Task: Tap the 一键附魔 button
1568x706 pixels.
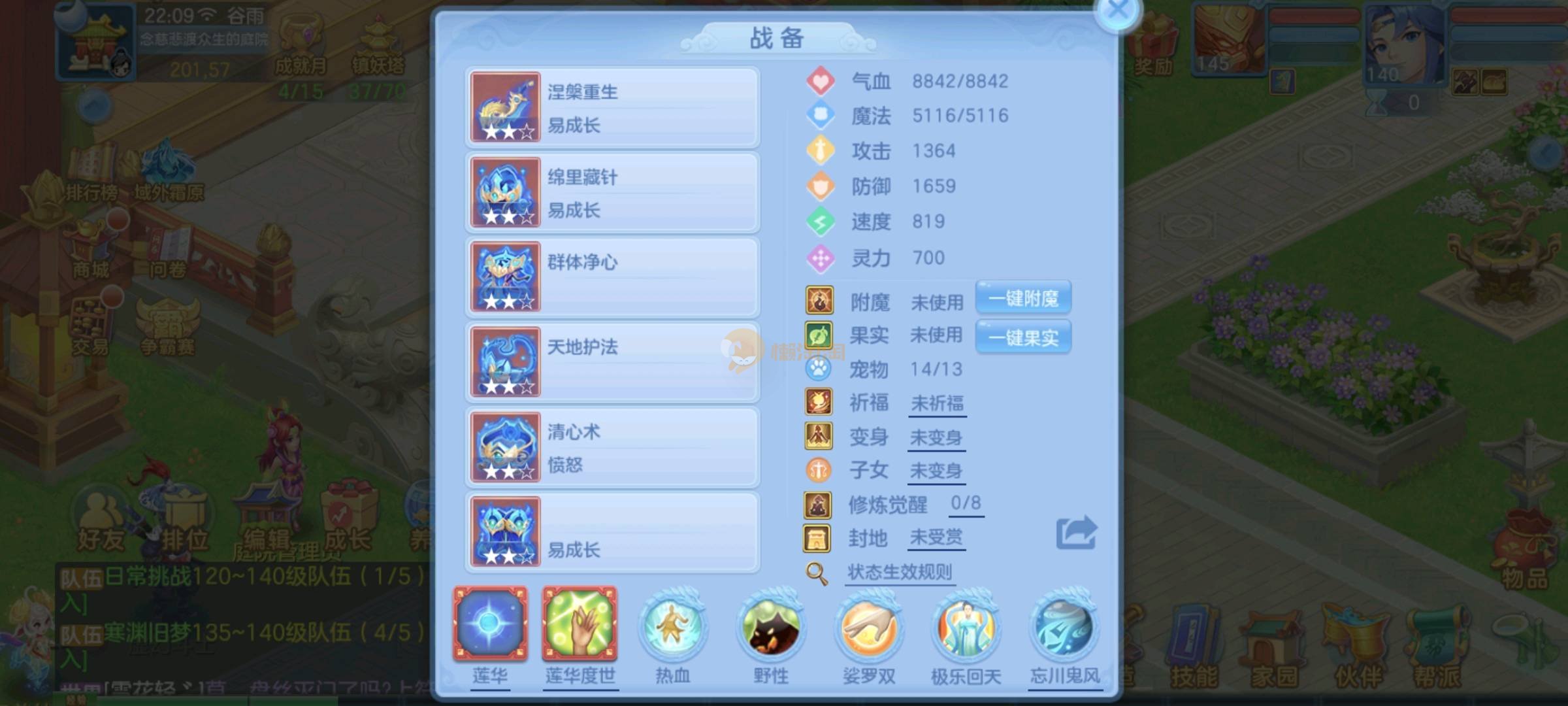Action: [x=1023, y=299]
